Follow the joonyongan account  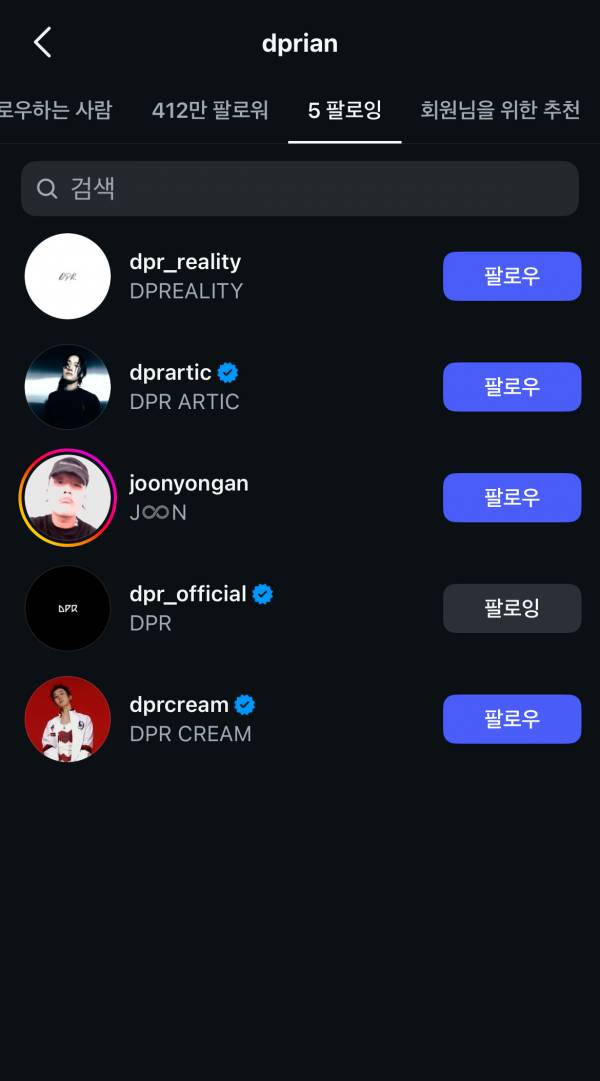coord(511,497)
